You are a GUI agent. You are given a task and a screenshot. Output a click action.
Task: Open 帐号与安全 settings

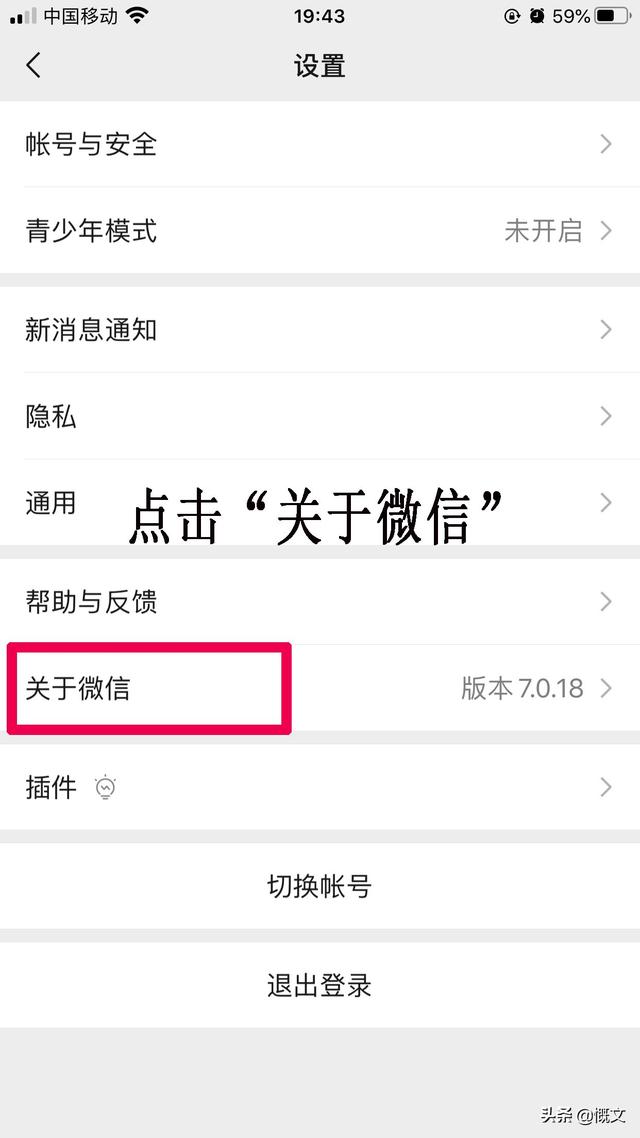[x=320, y=144]
